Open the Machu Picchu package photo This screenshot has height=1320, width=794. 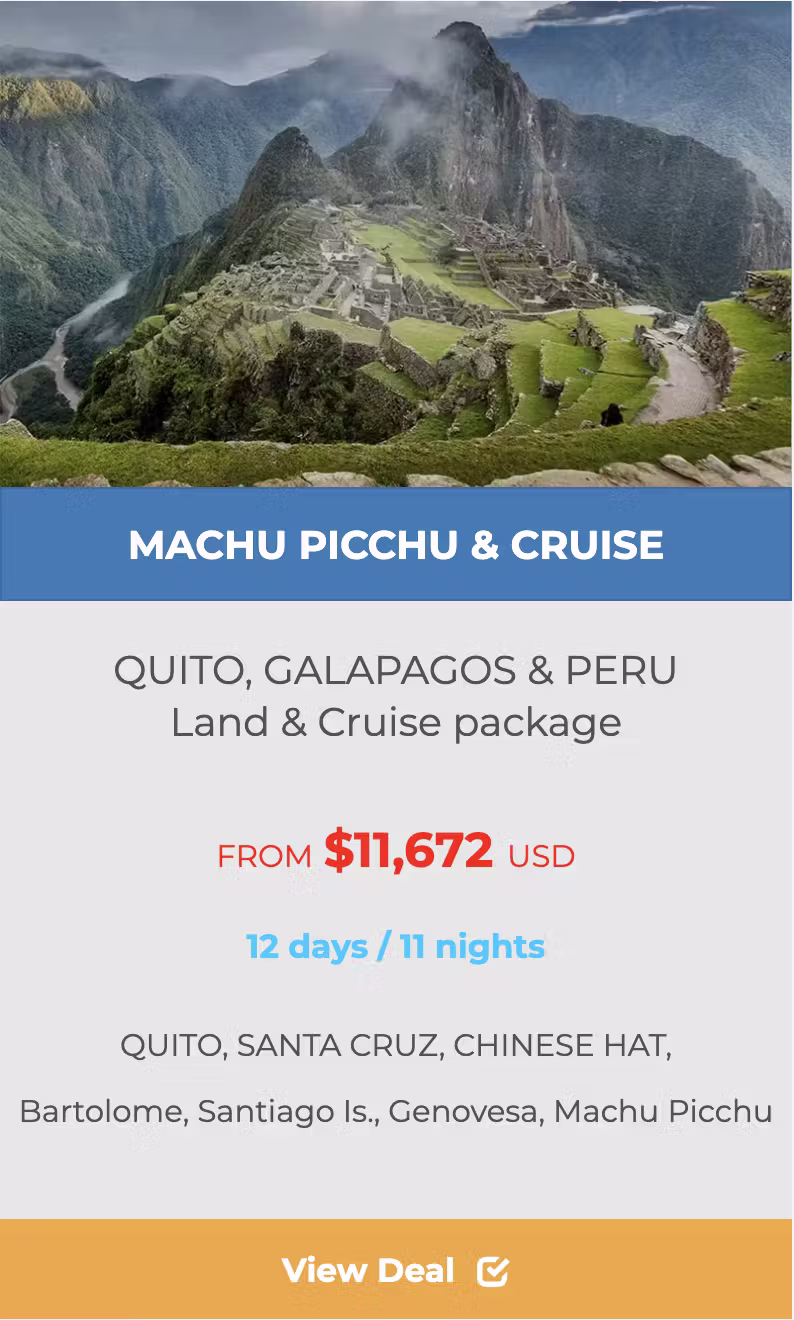coord(396,244)
